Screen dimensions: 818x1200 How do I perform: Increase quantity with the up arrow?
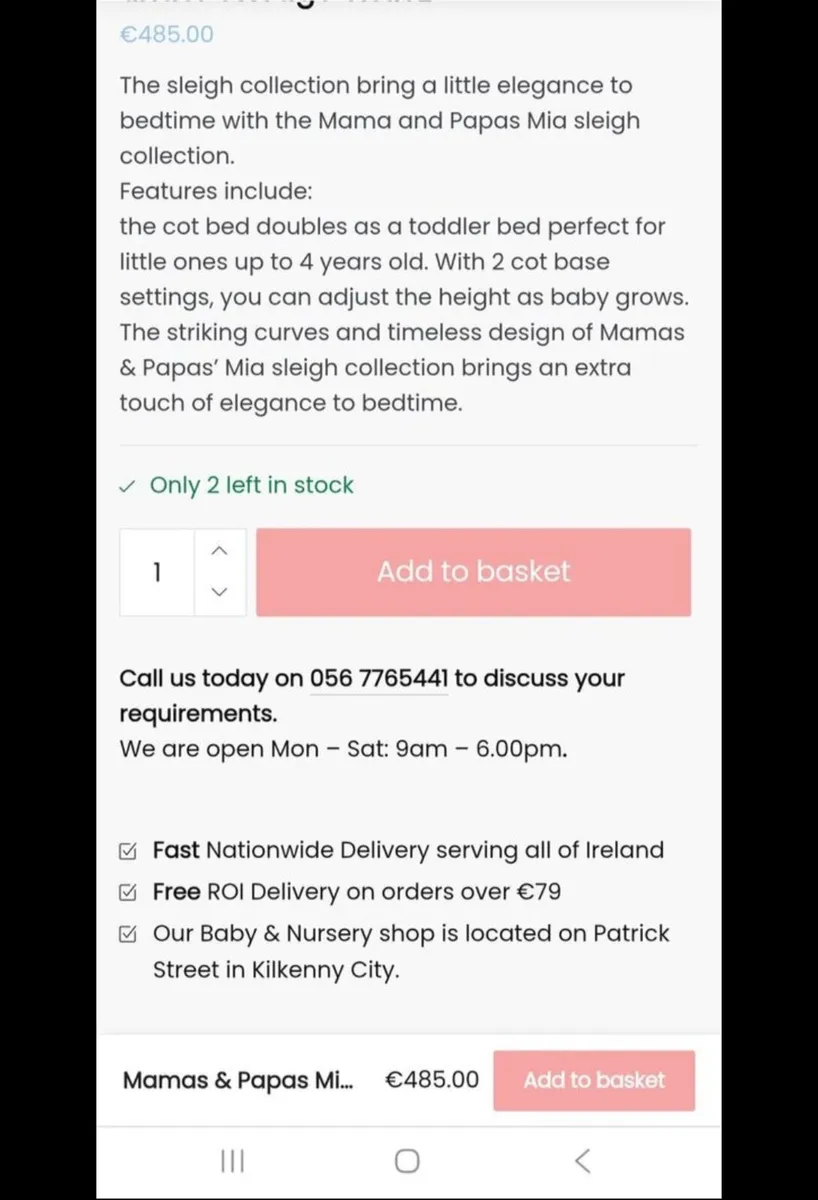(220, 551)
